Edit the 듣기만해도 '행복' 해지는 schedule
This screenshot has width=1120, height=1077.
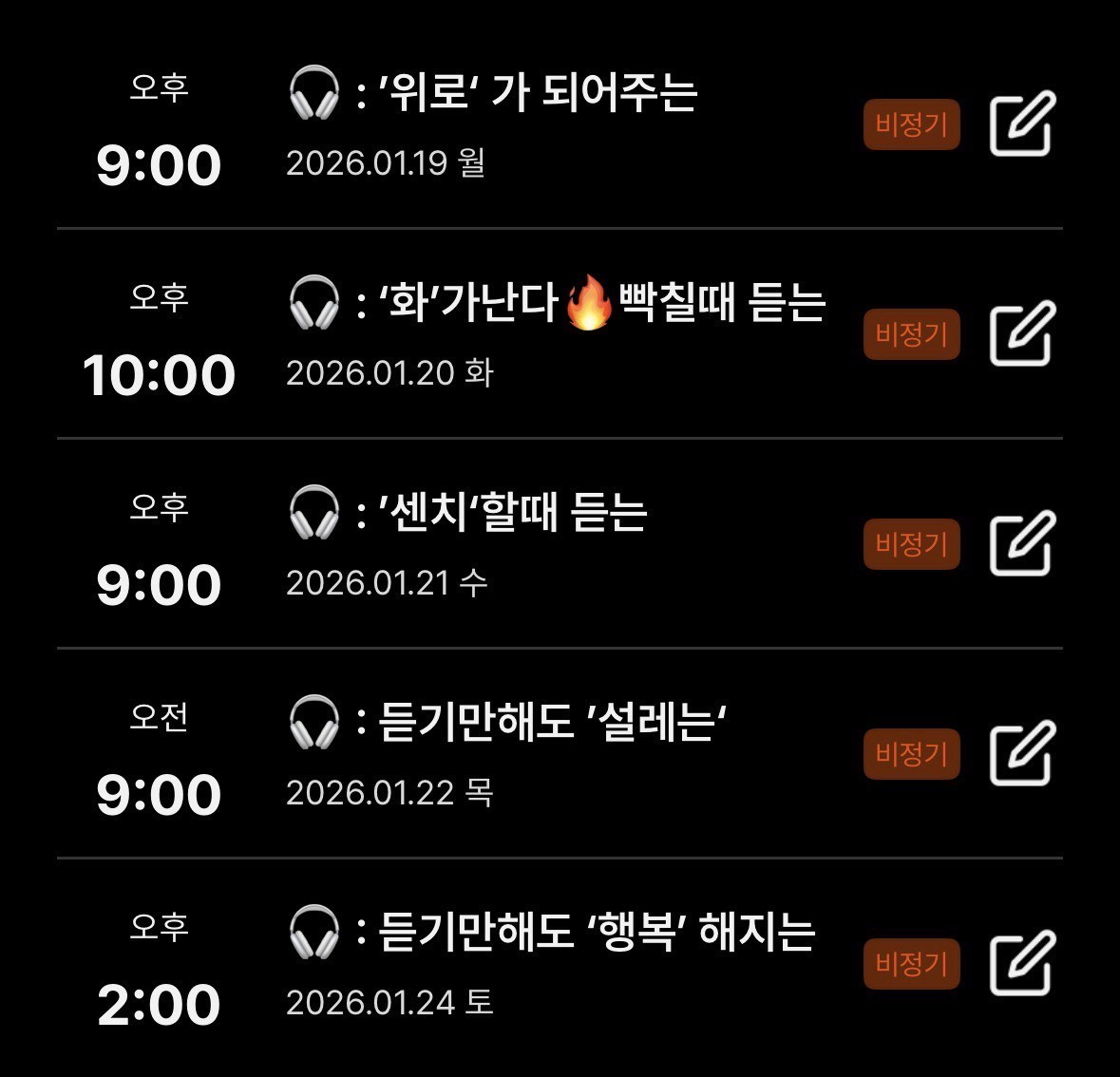1022,964
